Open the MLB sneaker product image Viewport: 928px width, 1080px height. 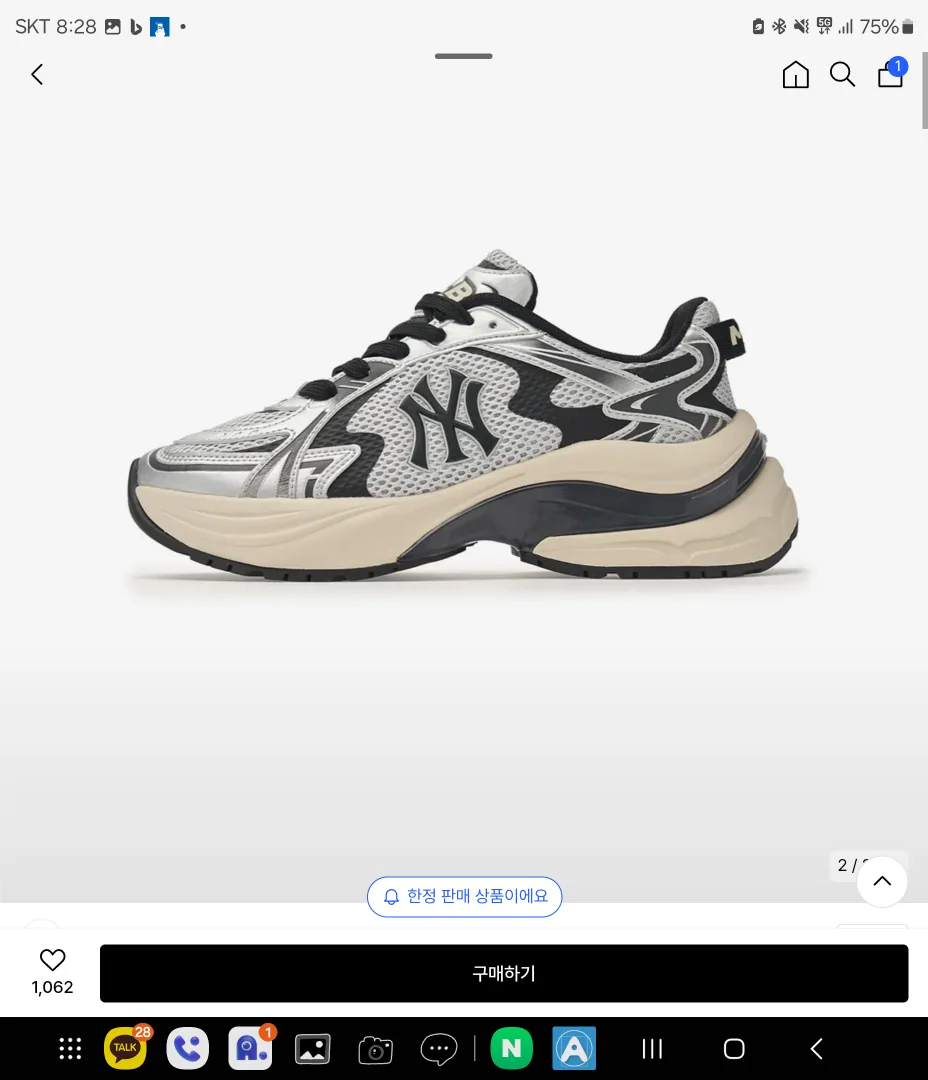tap(464, 420)
